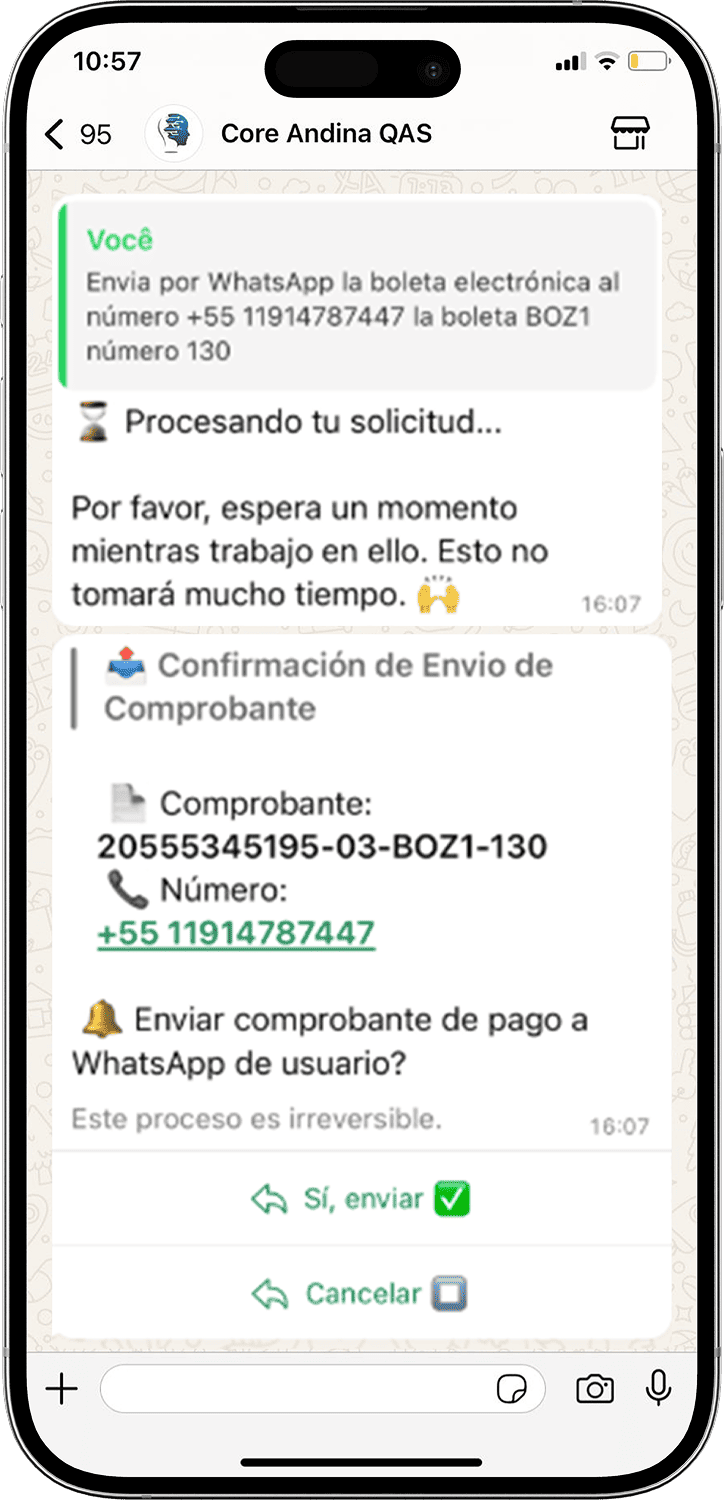Open the camera to take a photo
The width and height of the screenshot is (724, 1500).
tap(595, 1388)
